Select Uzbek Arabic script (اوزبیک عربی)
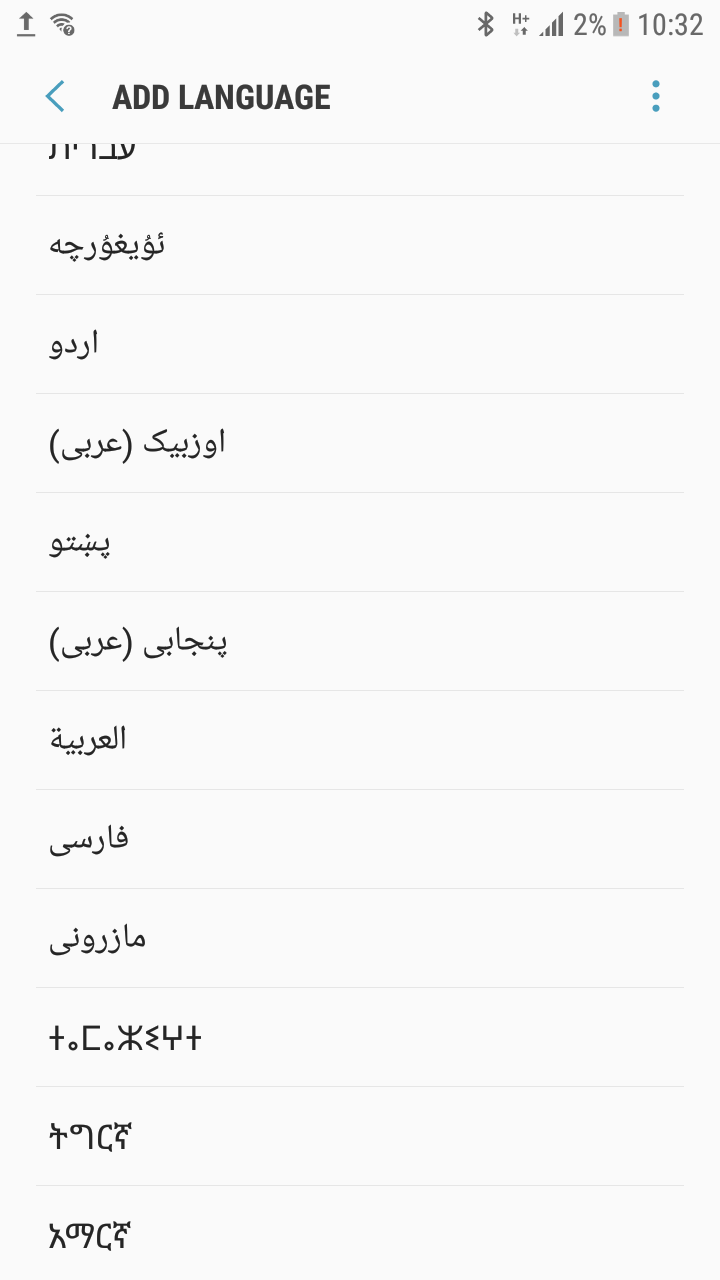720x1280 pixels. (360, 443)
